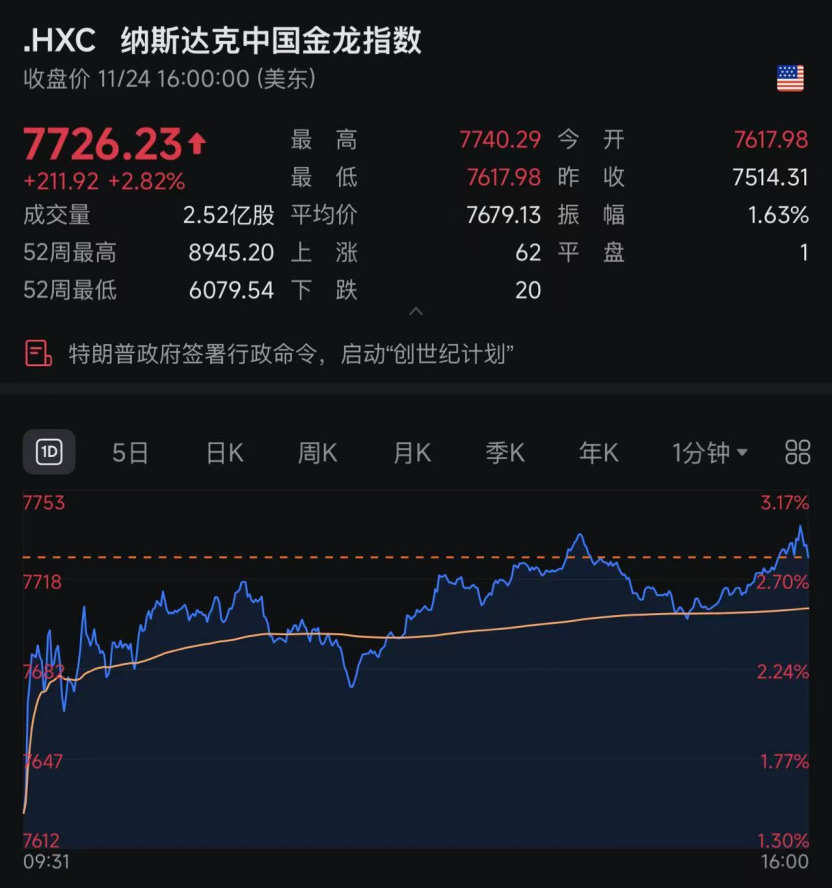
Task: Open the grid layout icon beside chart tabs
Action: (798, 452)
